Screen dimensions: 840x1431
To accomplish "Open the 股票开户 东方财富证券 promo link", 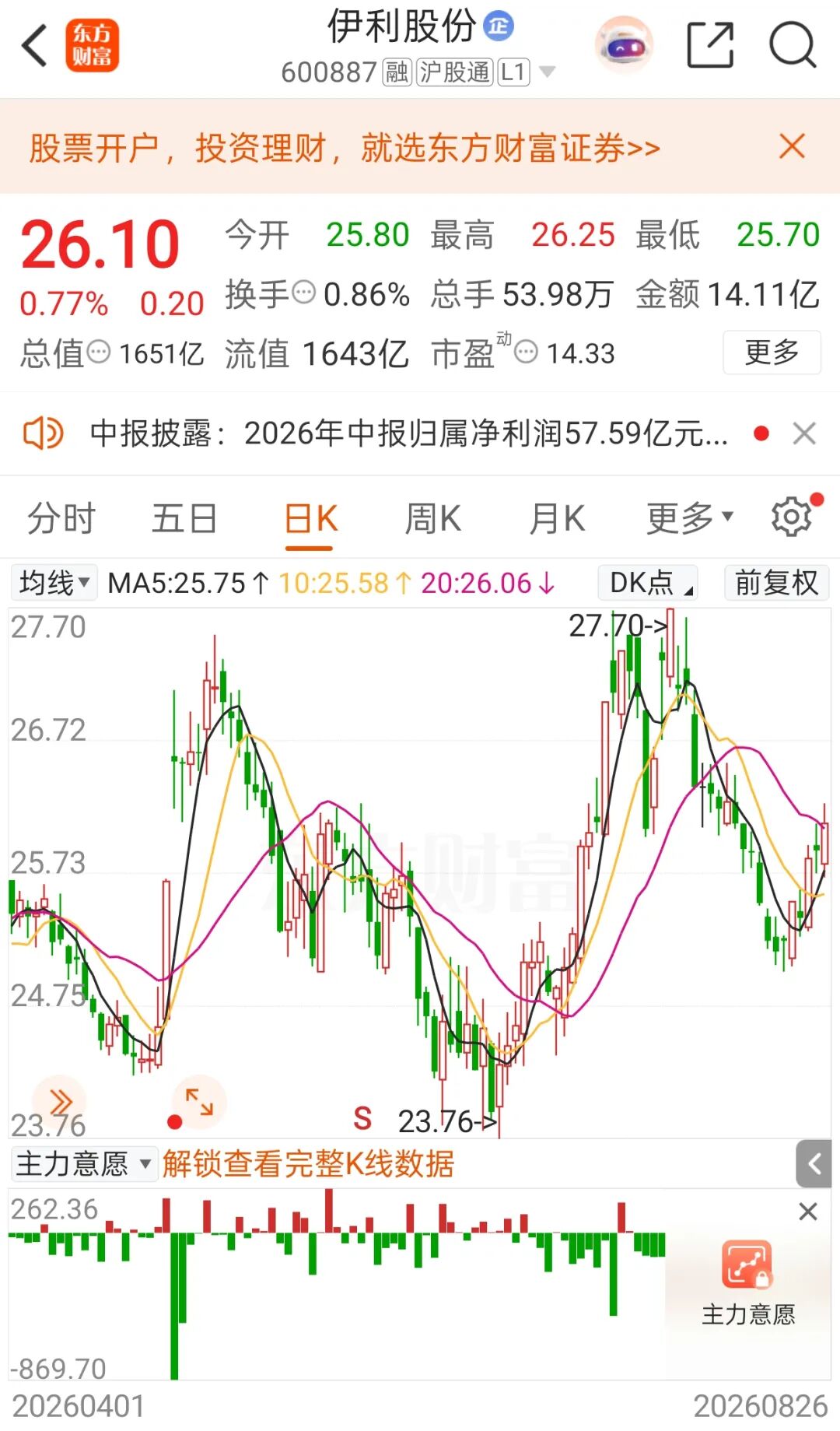I will tap(345, 147).
